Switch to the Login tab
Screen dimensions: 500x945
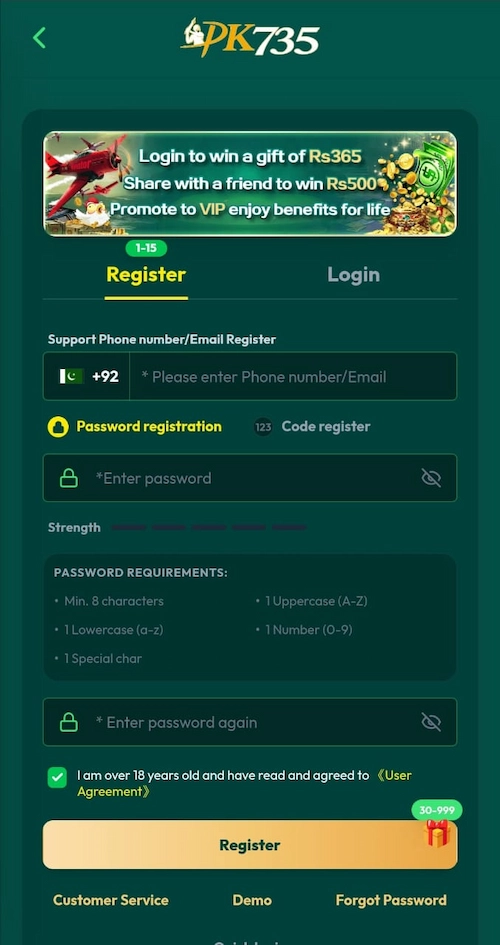[354, 275]
